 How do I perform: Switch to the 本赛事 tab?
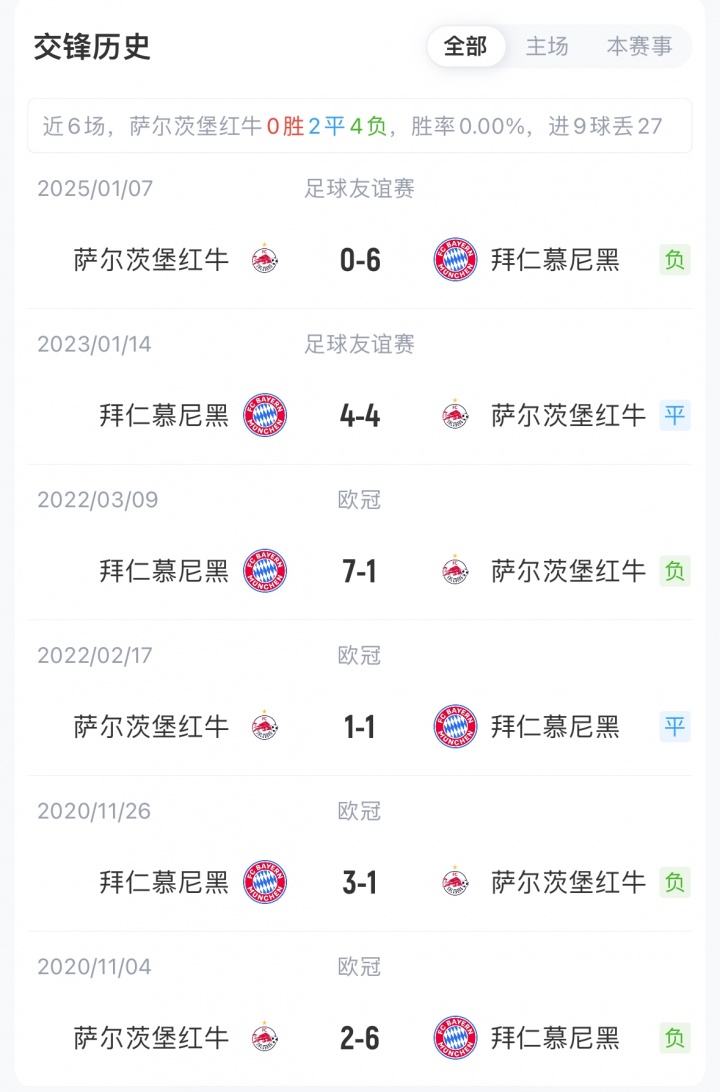(x=639, y=47)
